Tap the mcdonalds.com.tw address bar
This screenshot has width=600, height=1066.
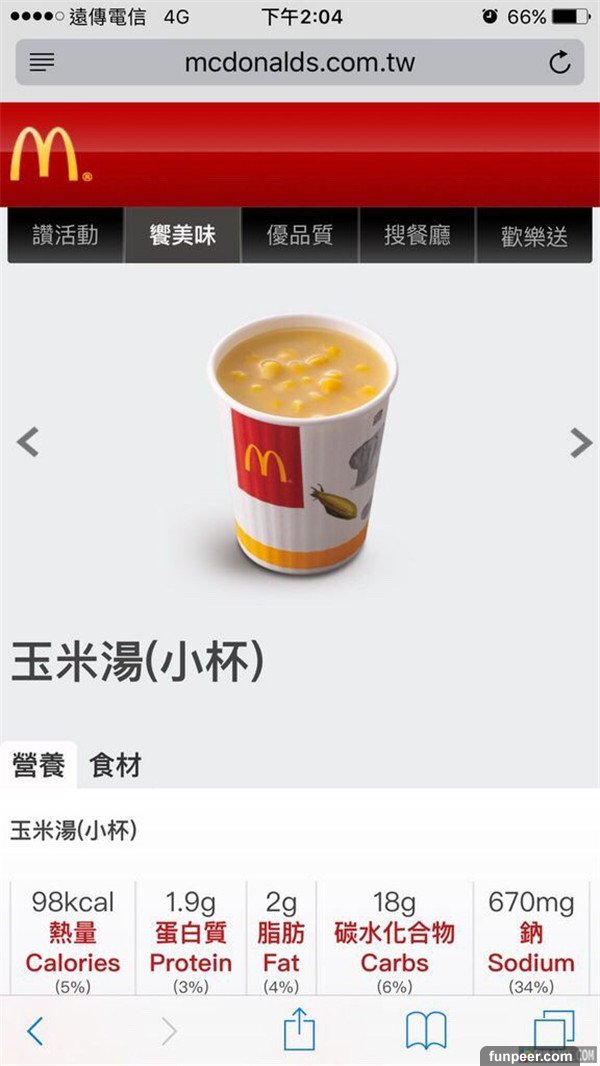[x=299, y=63]
